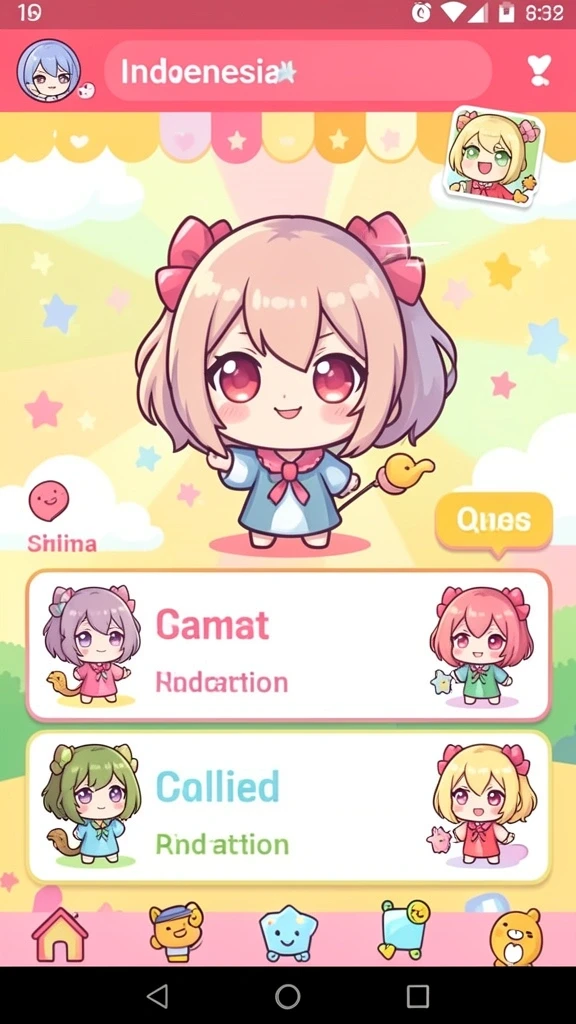Open the blue framed picture tab
576x1024 pixels.
point(404,929)
